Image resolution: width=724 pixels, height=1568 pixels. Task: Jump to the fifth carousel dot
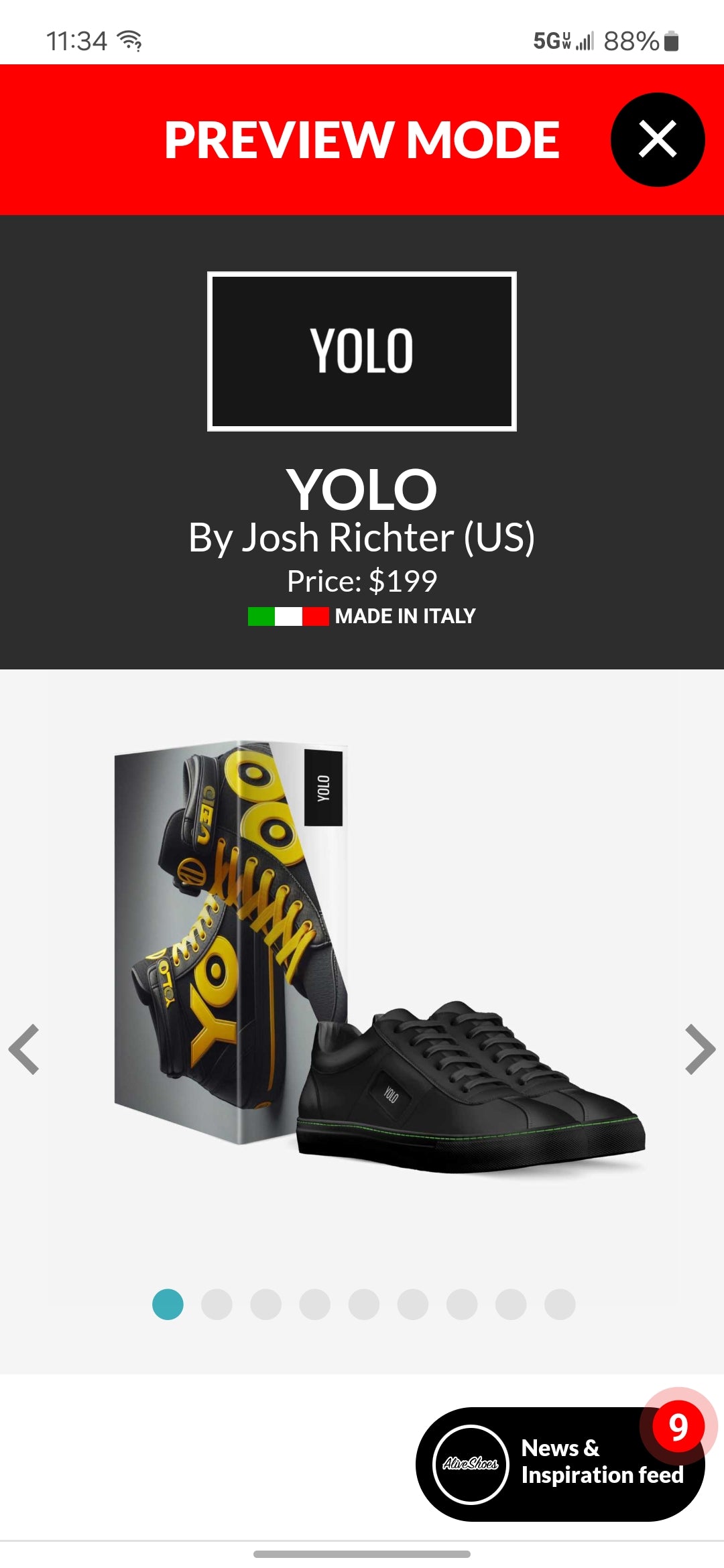tap(364, 1305)
